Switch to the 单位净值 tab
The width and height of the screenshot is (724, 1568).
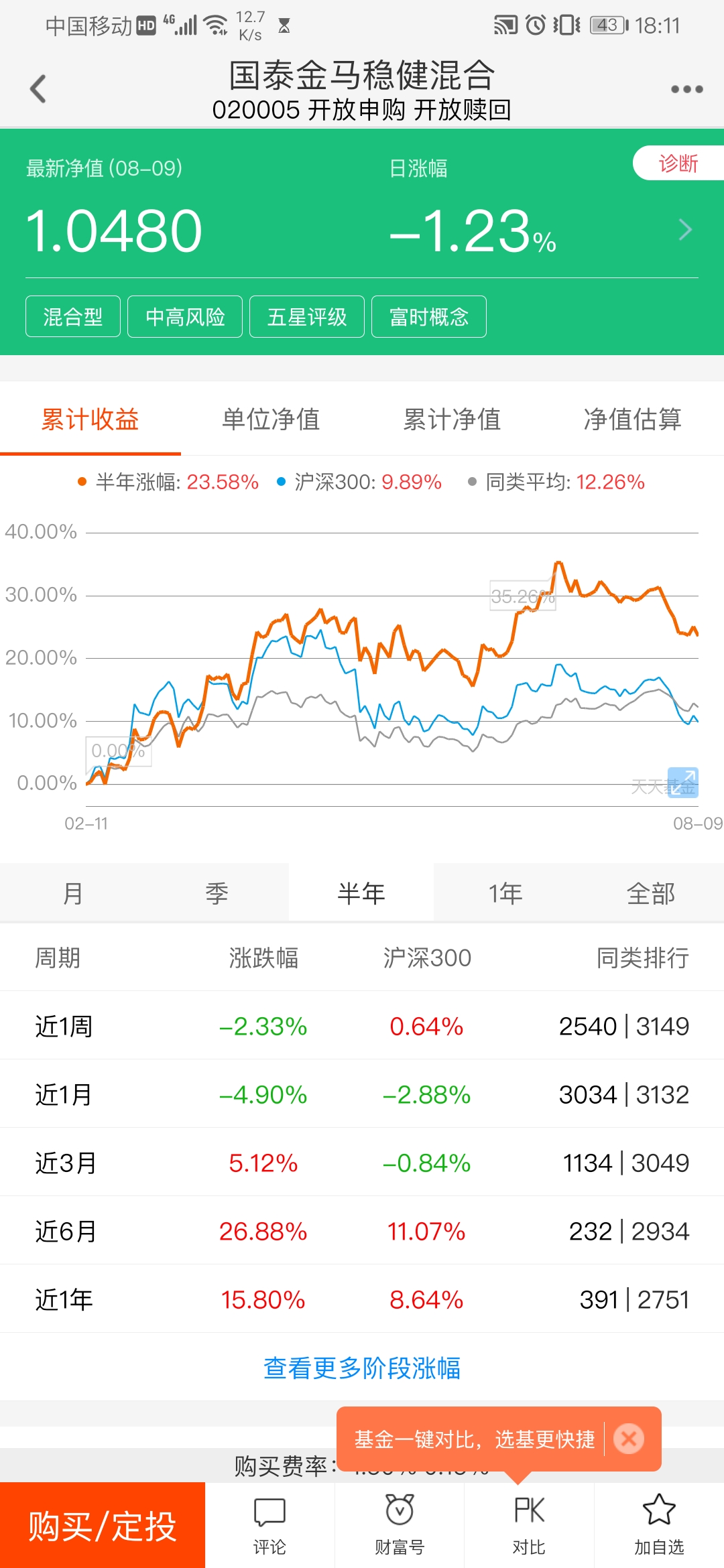tap(271, 419)
